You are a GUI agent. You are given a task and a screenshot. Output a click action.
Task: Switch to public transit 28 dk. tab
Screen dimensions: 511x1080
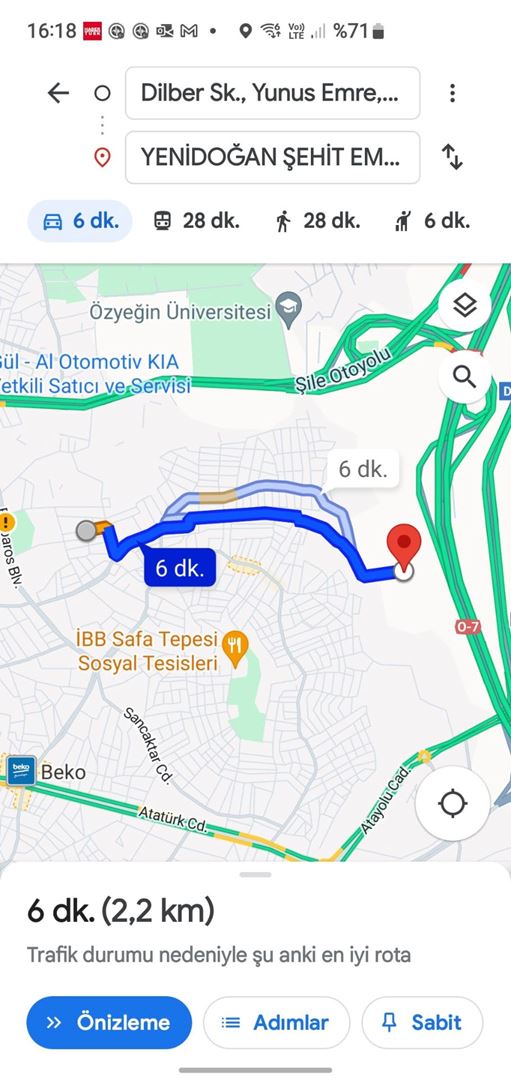(196, 221)
